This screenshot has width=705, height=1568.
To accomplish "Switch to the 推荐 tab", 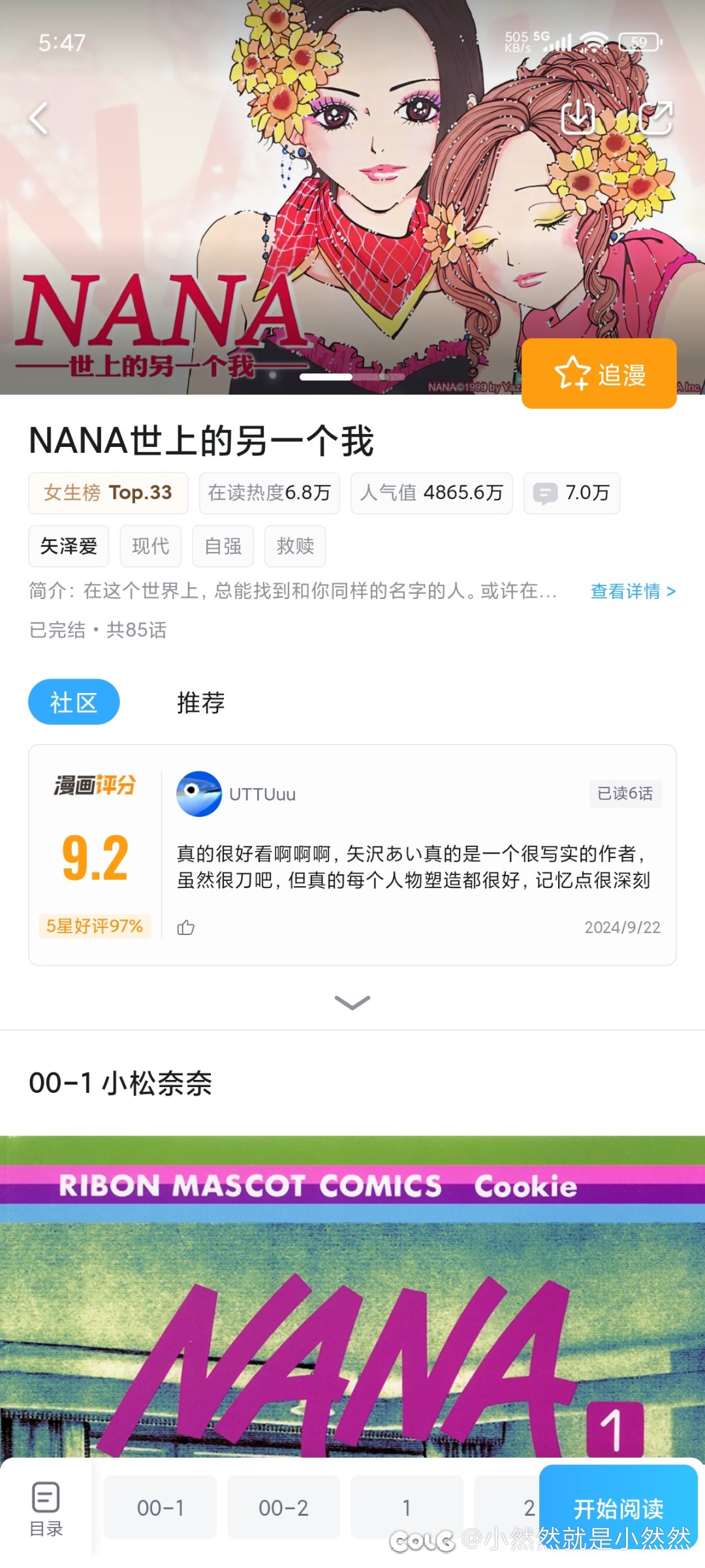I will point(200,702).
